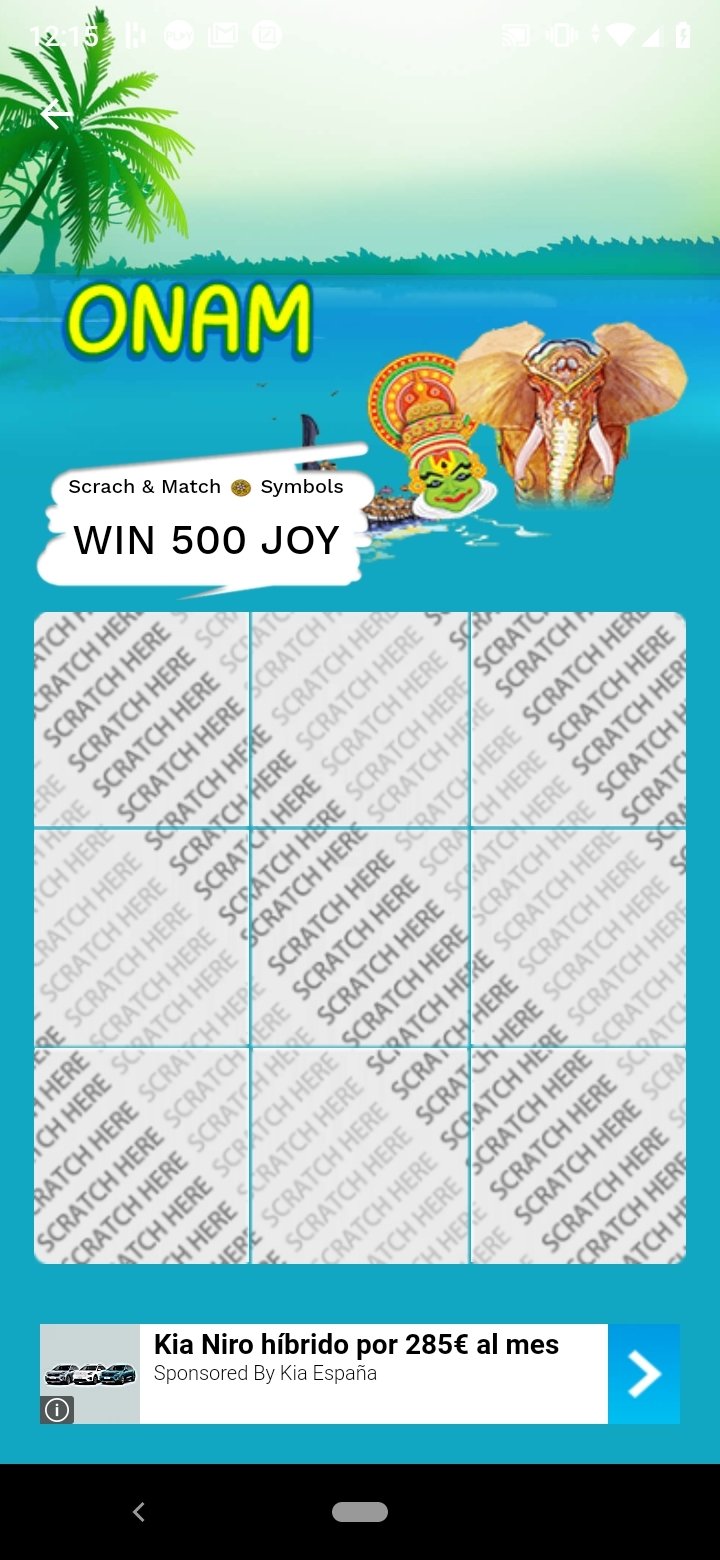Scratch the bottom-left card cell

141,1155
